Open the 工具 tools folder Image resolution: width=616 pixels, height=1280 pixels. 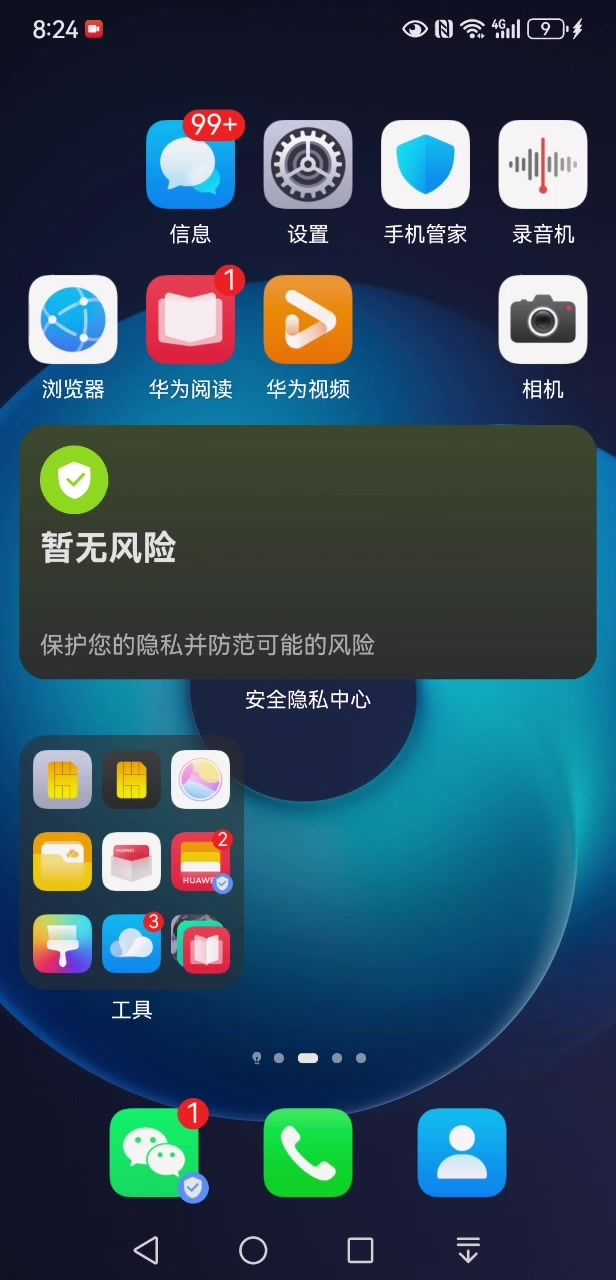tap(132, 862)
